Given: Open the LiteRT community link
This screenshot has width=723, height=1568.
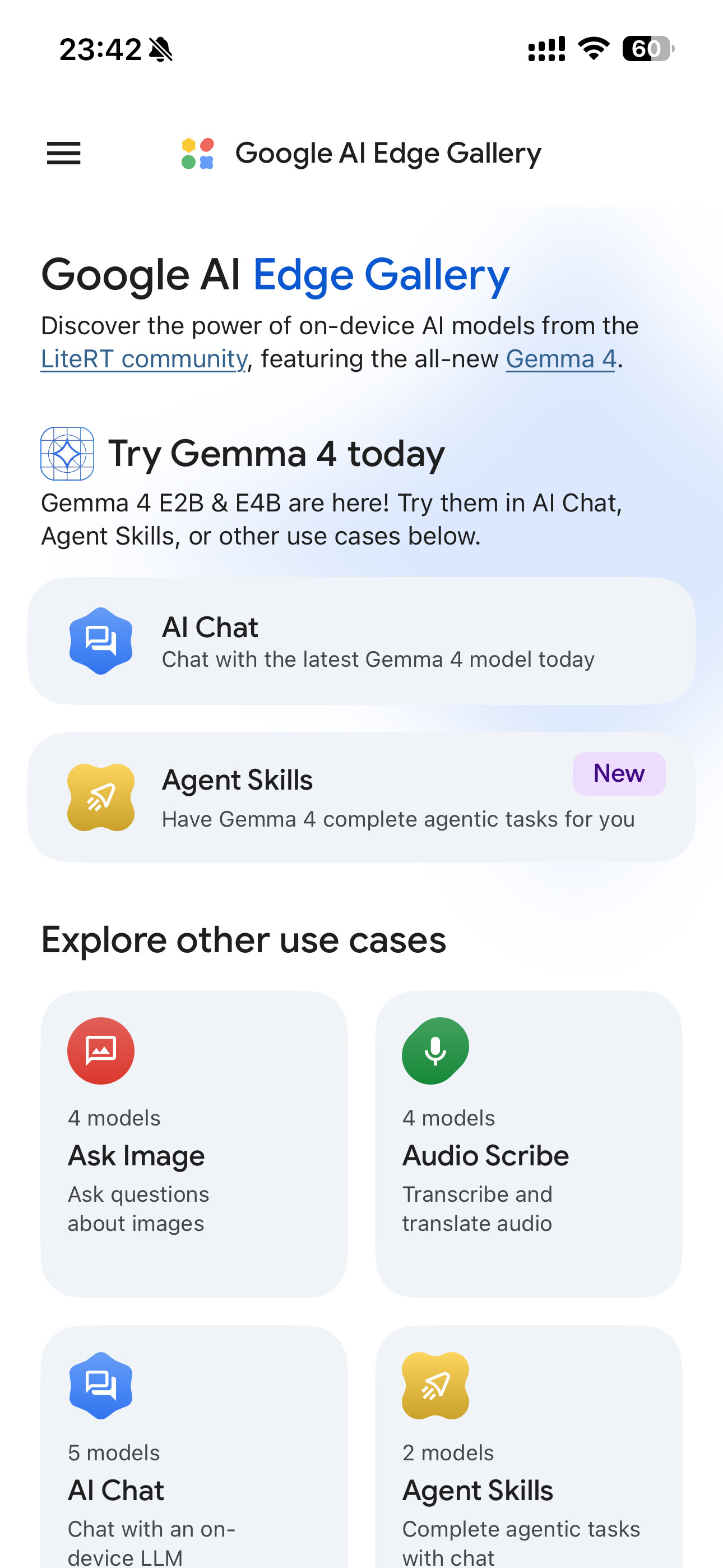Looking at the screenshot, I should [144, 359].
